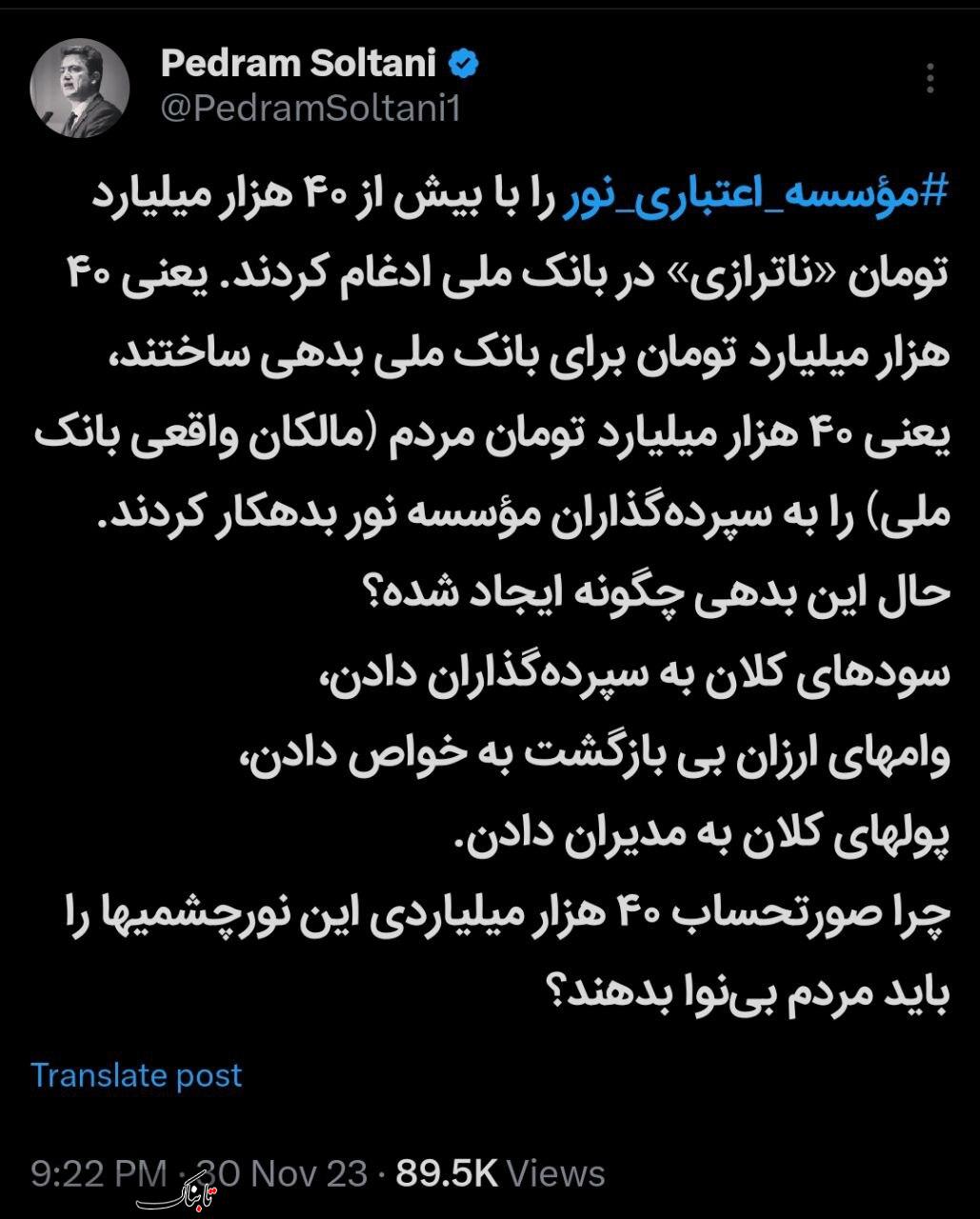The width and height of the screenshot is (980, 1219).
Task: Open the hashtag مؤسسه_اعتباری_نور
Action: 758,191
